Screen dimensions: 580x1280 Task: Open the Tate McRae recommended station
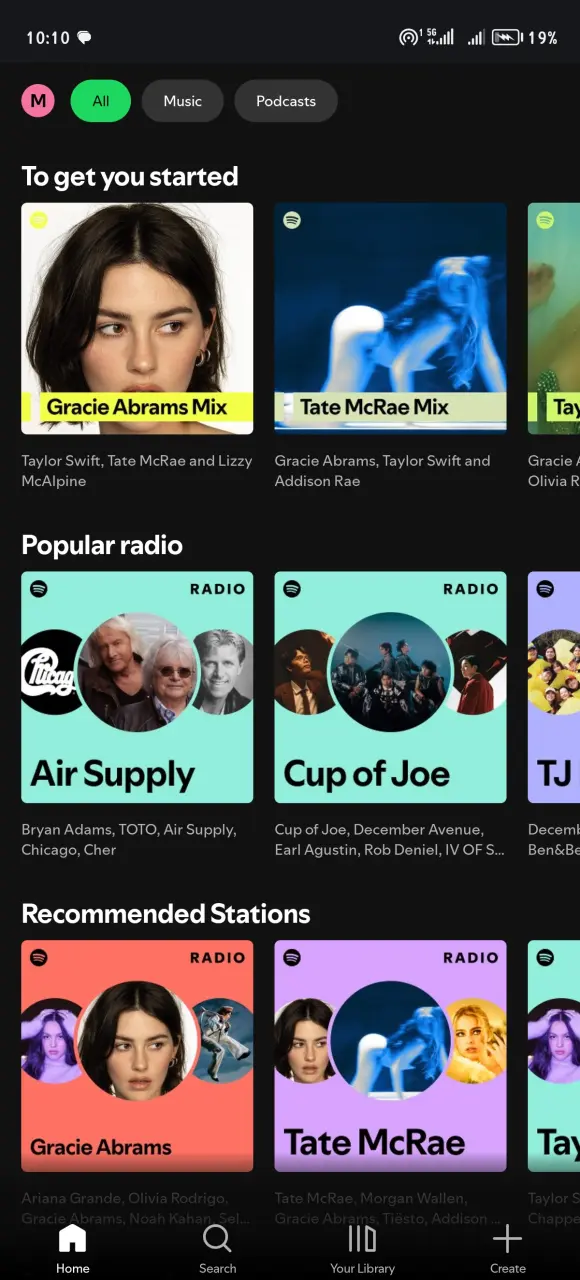click(391, 1056)
